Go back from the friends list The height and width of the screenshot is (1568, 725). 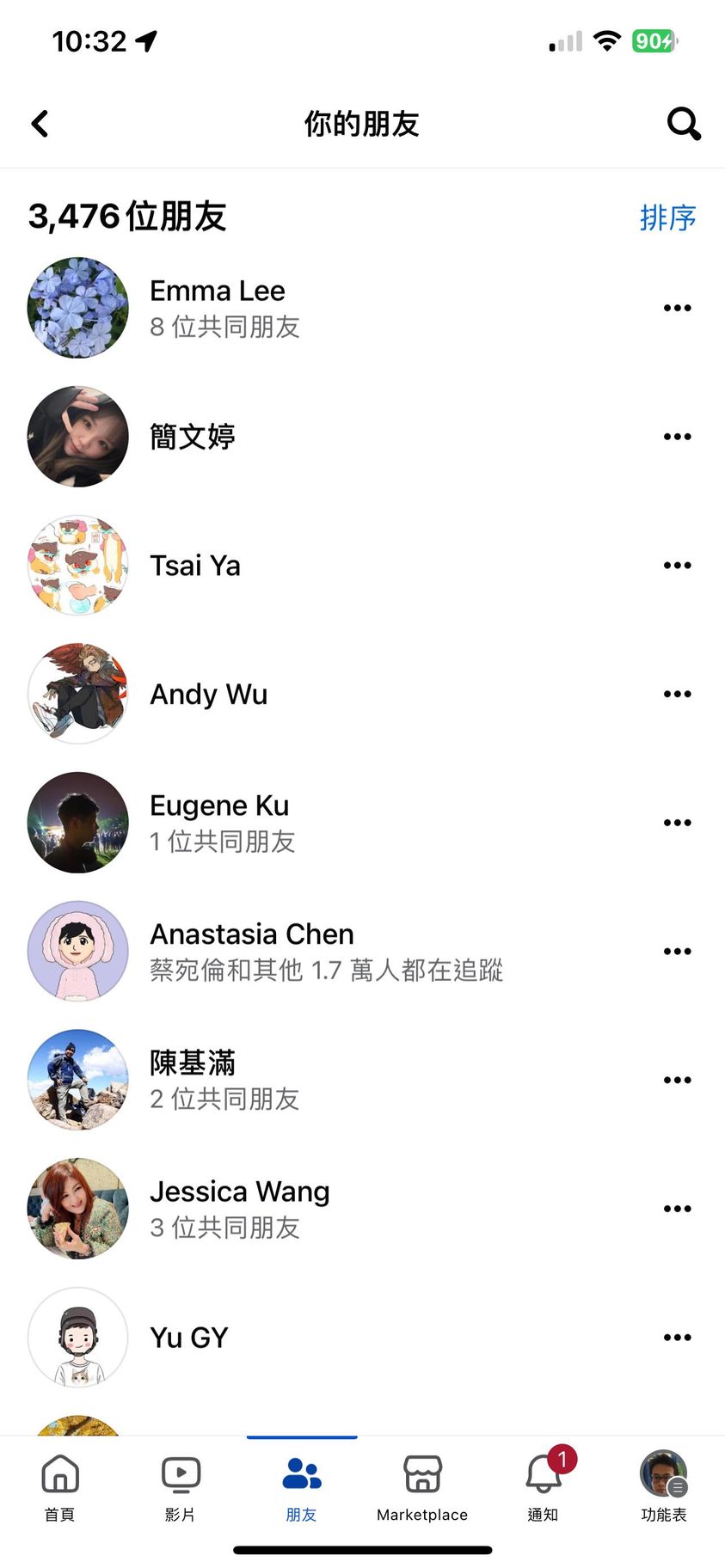point(40,124)
